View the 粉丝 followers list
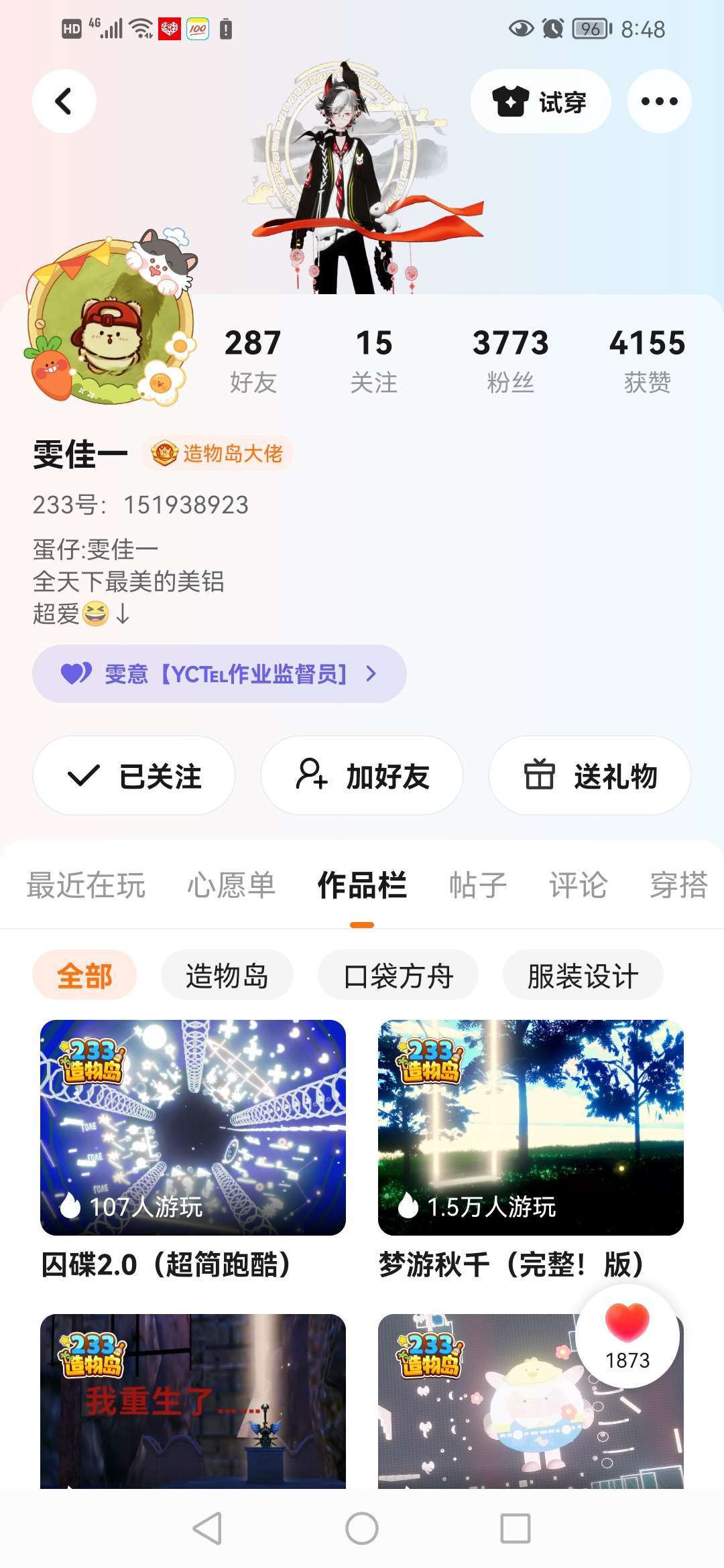 [510, 360]
